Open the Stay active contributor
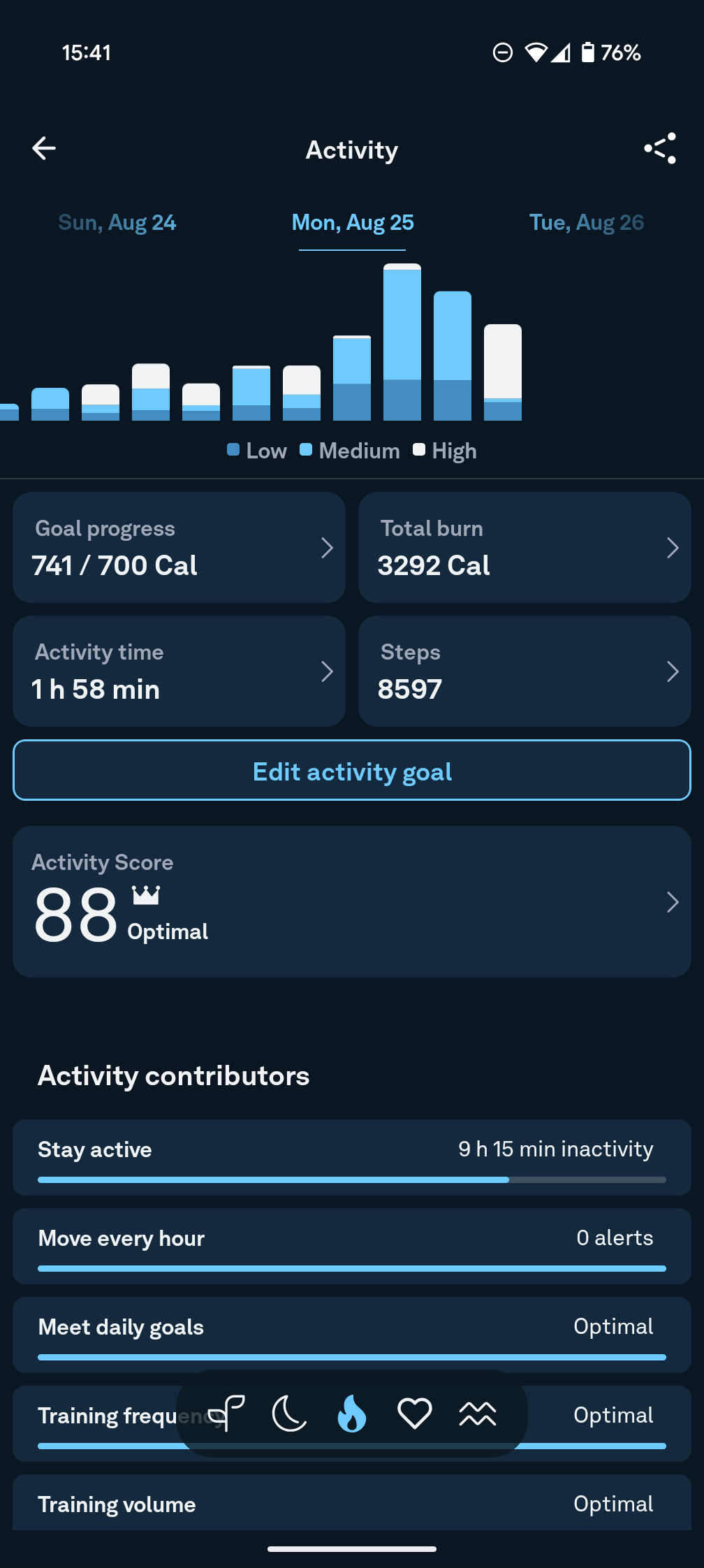704x1568 pixels. 352,1157
